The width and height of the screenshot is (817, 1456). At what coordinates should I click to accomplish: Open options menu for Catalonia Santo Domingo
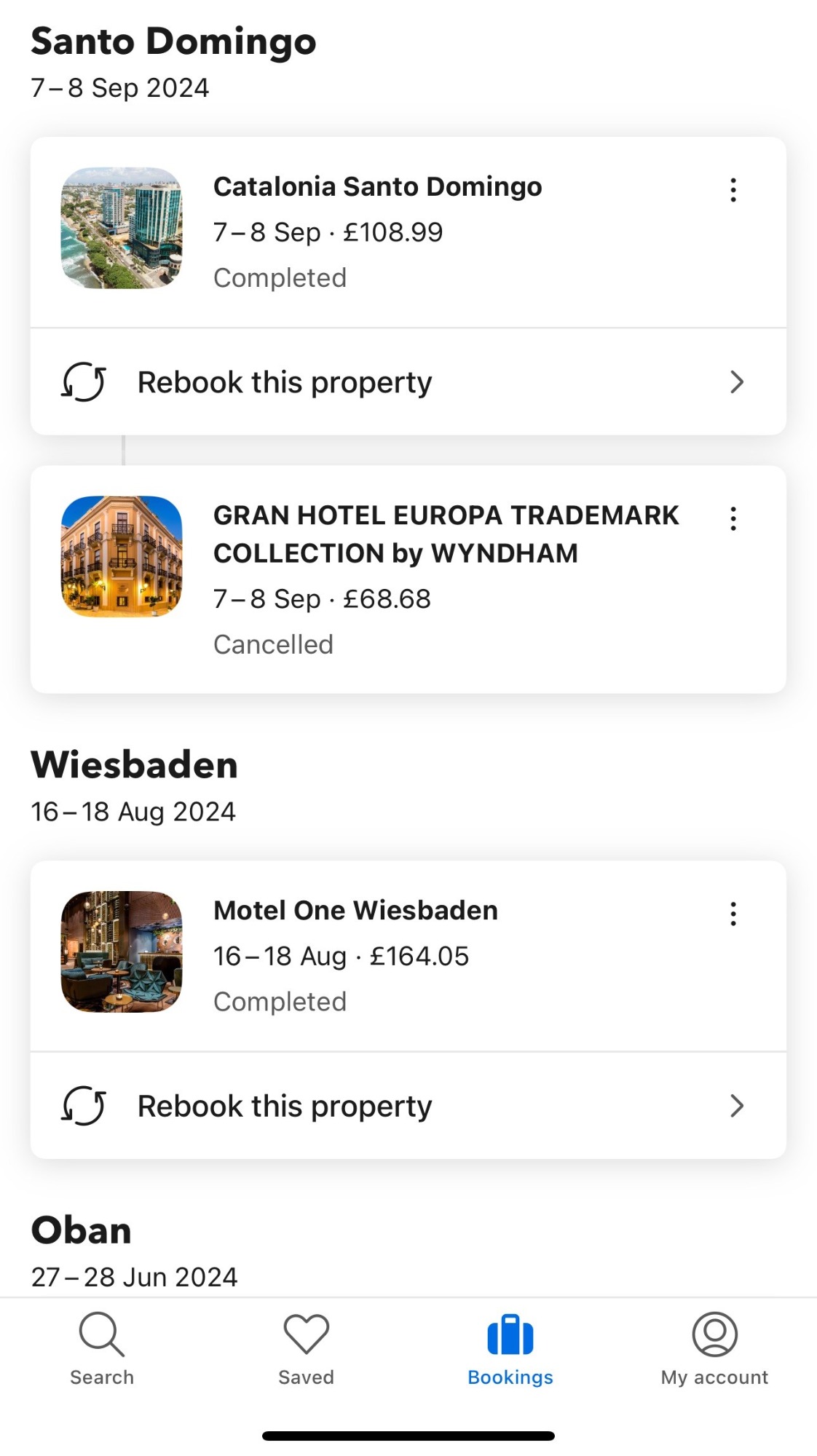click(x=733, y=190)
